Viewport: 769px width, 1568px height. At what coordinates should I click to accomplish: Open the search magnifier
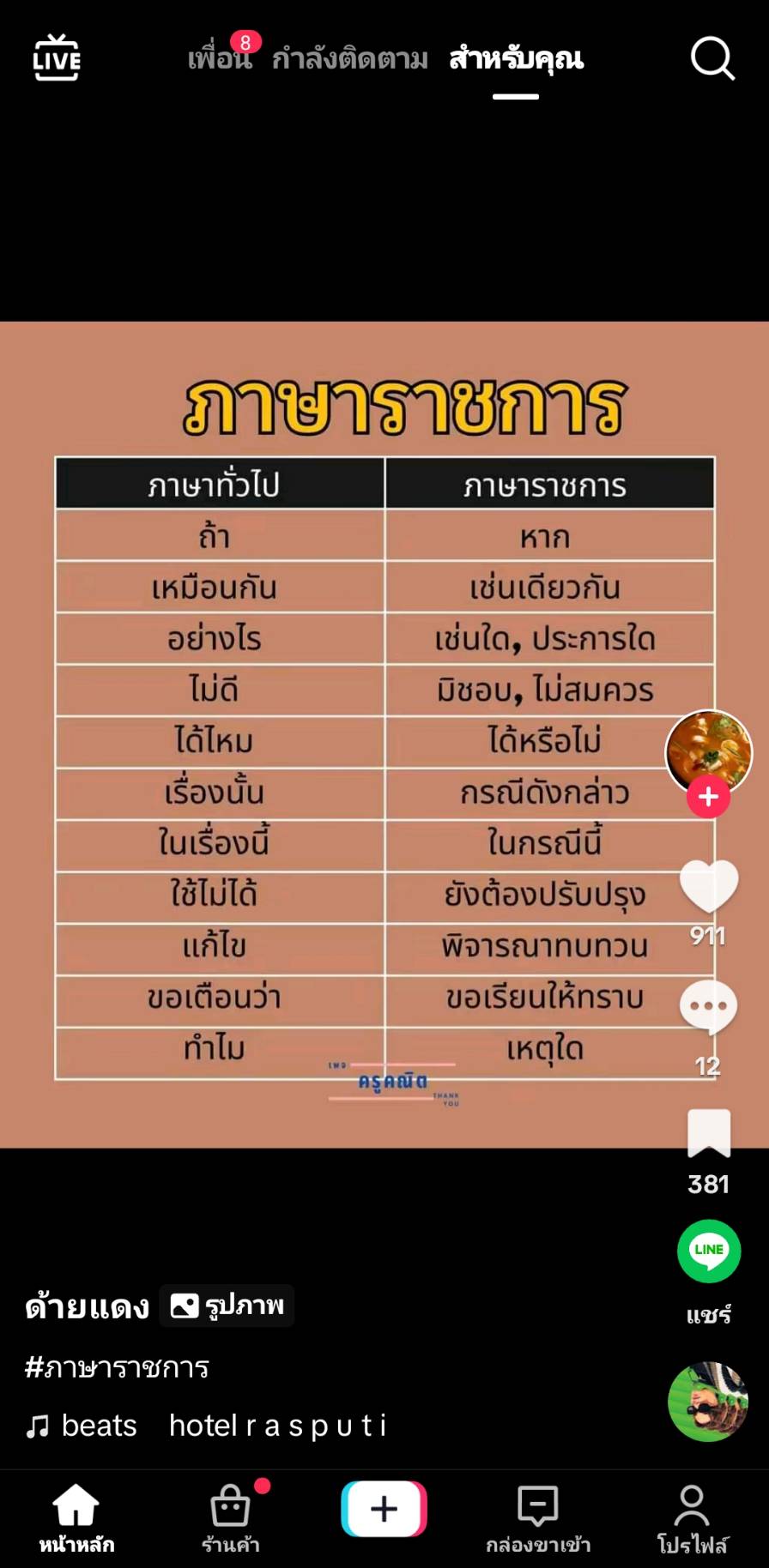click(x=712, y=58)
